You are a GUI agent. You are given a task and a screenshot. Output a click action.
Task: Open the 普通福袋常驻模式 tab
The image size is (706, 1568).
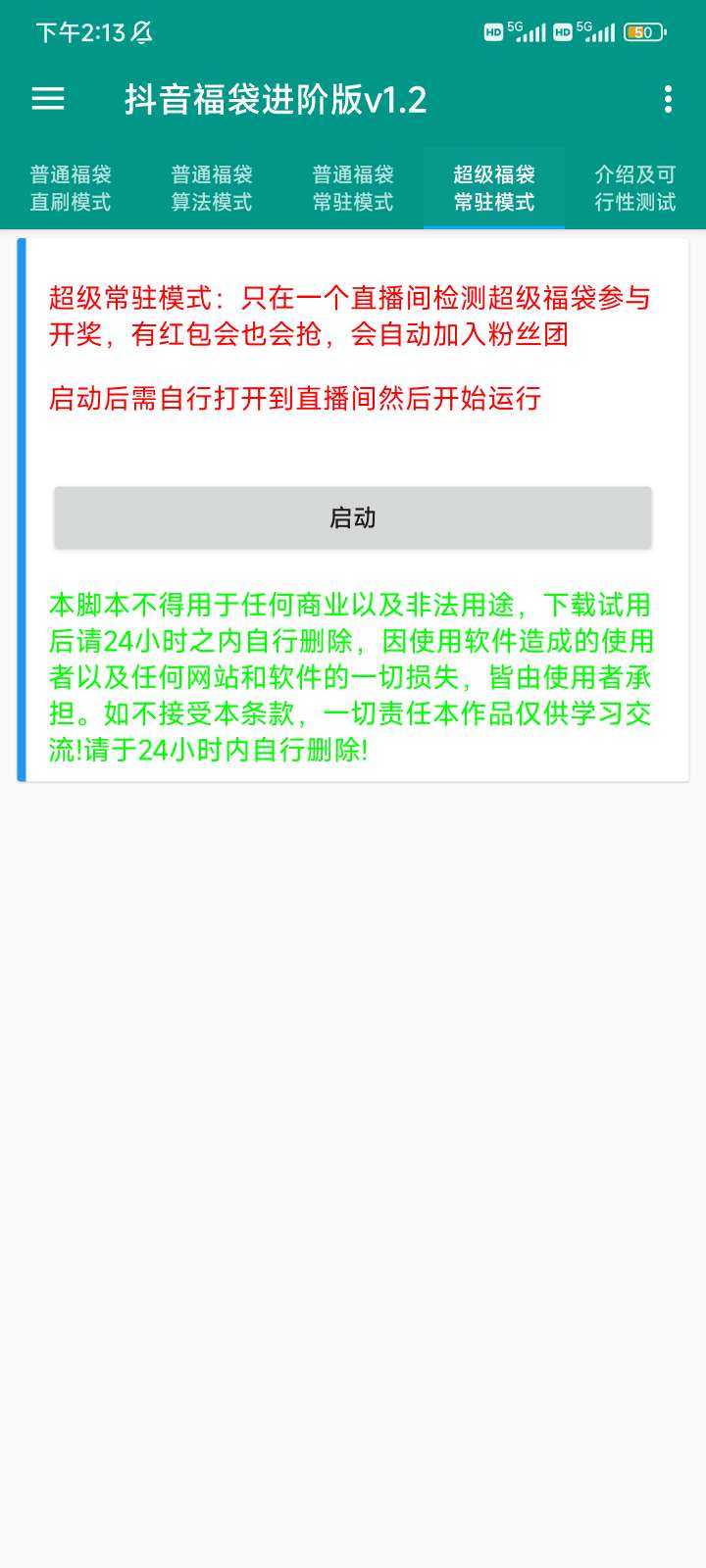[352, 186]
